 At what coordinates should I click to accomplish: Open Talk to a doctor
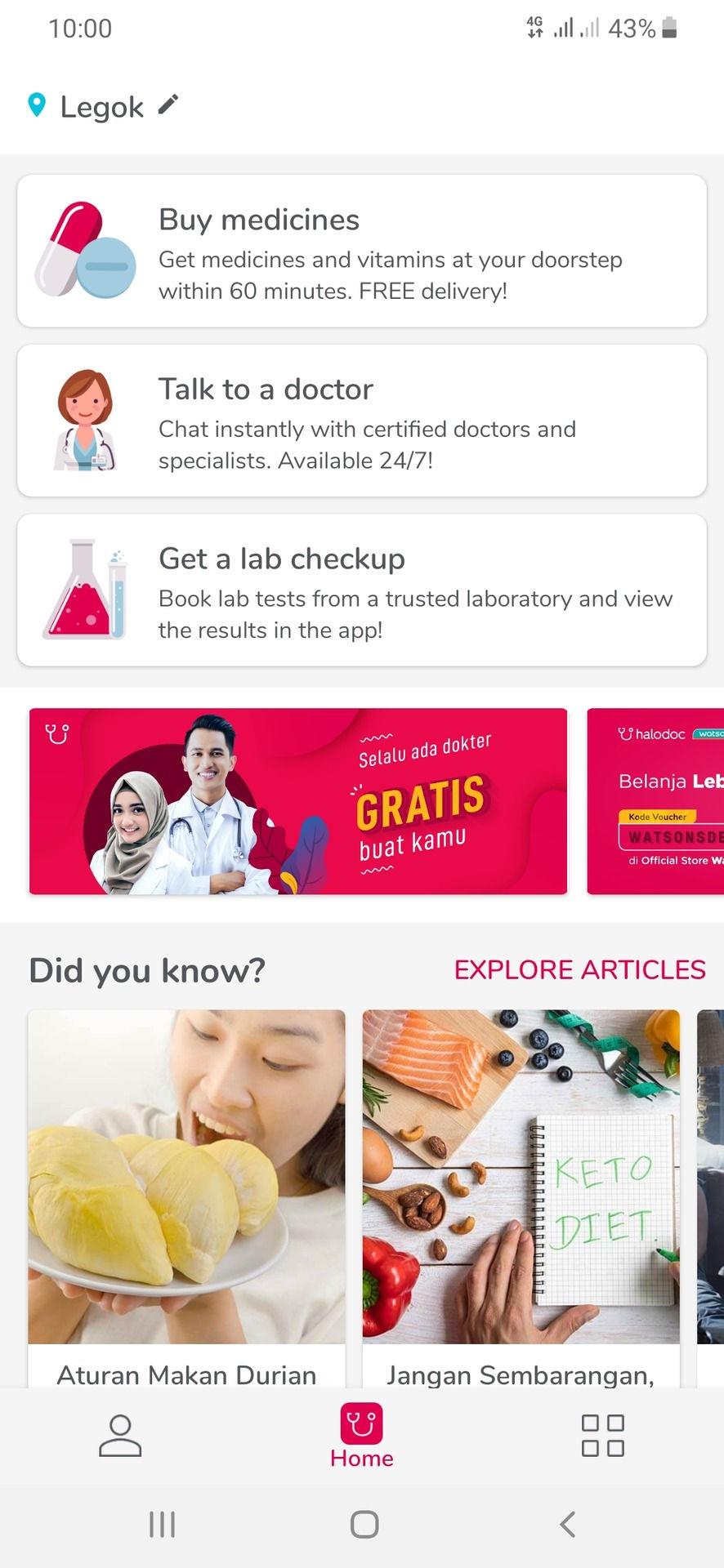point(362,421)
